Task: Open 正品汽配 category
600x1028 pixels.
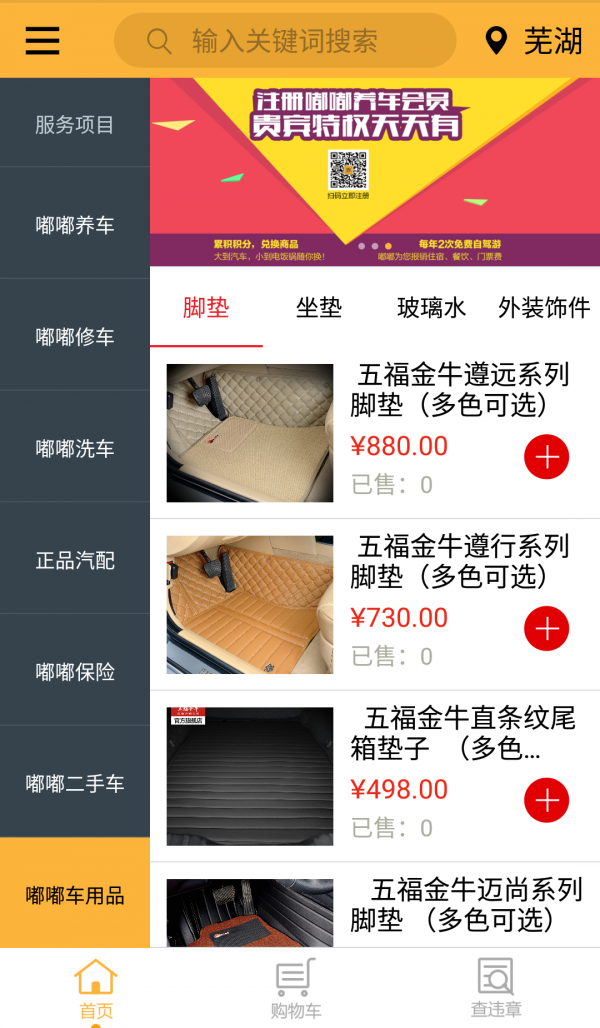Action: tap(75, 560)
